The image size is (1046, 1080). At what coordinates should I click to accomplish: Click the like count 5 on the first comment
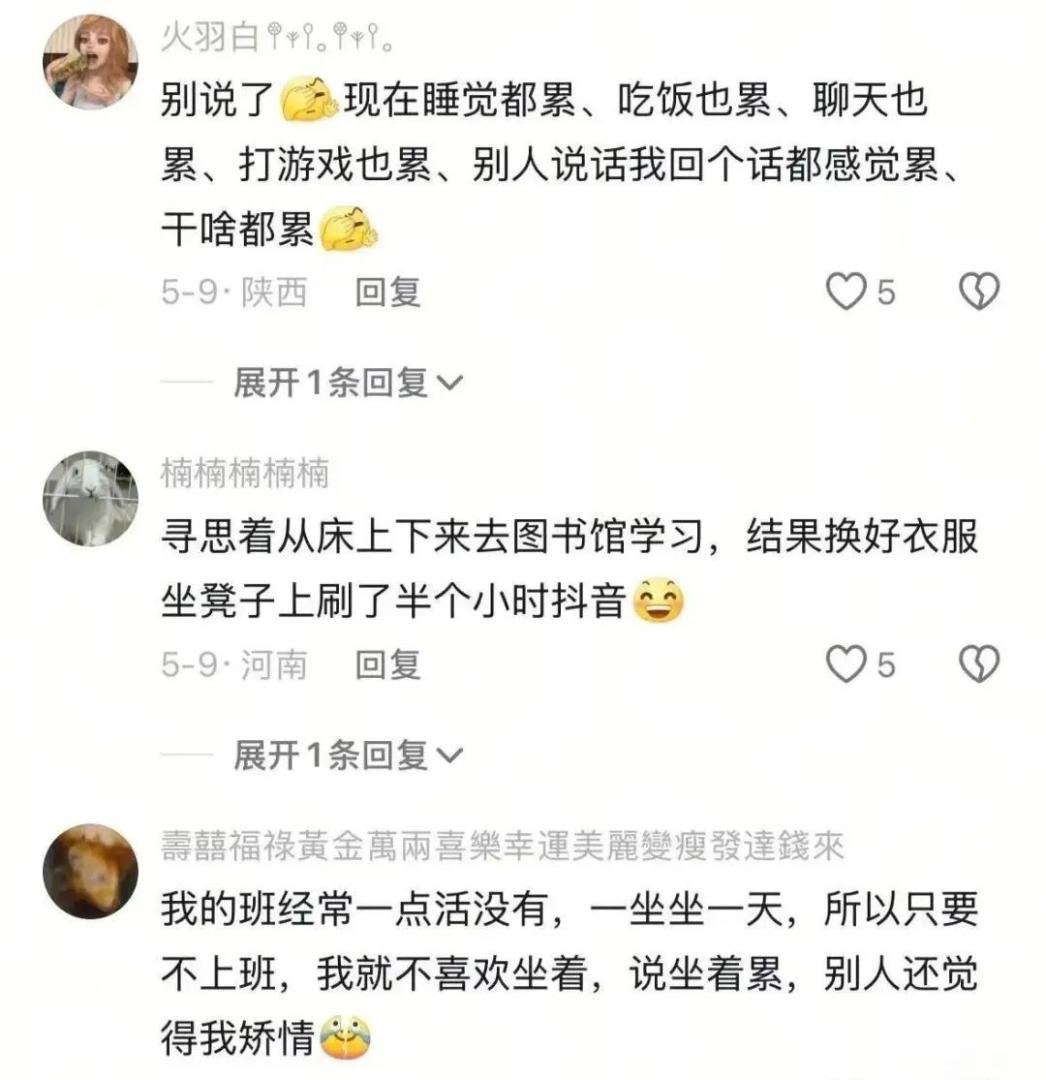point(885,289)
